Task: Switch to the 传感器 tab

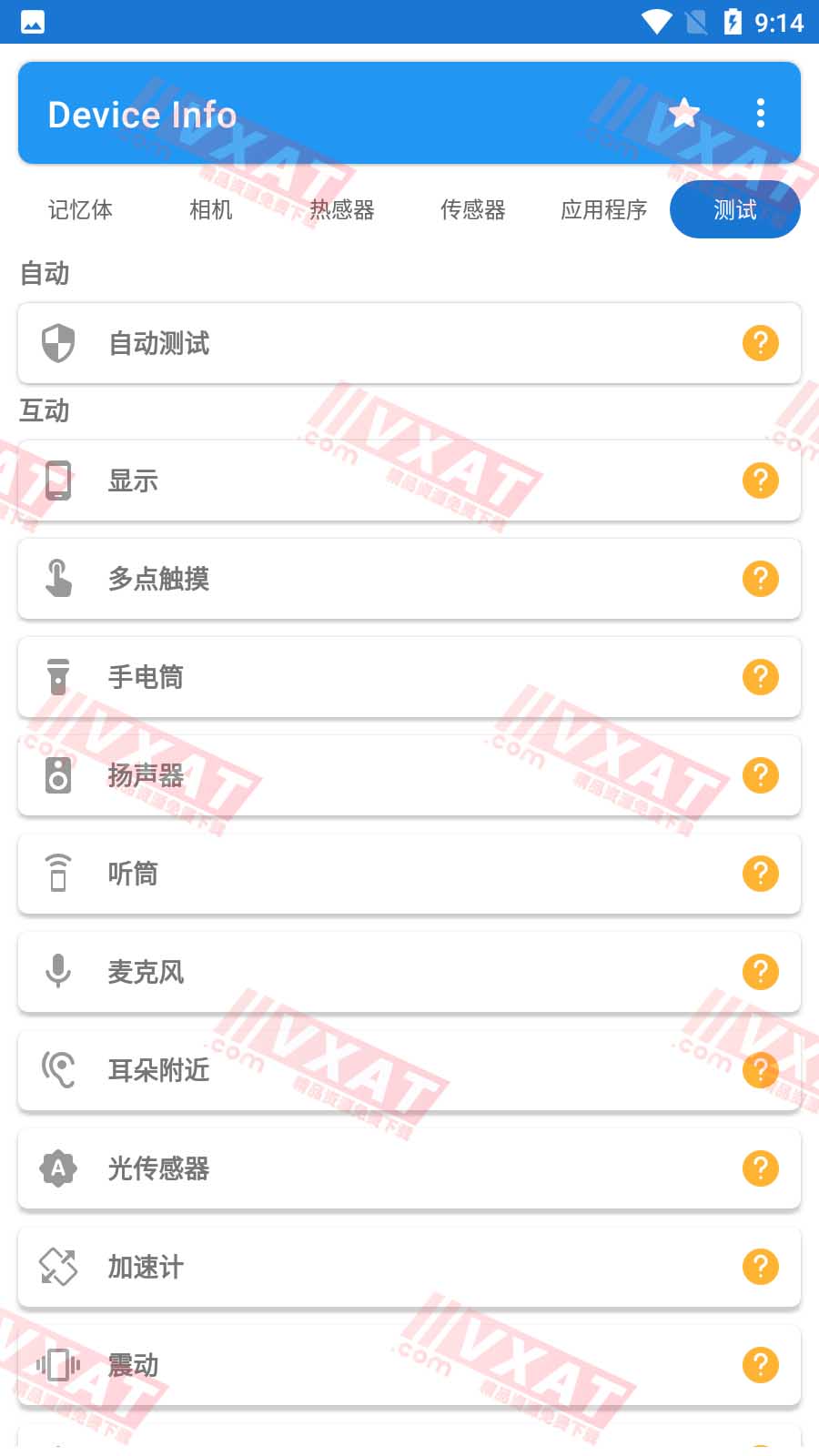Action: point(472,209)
